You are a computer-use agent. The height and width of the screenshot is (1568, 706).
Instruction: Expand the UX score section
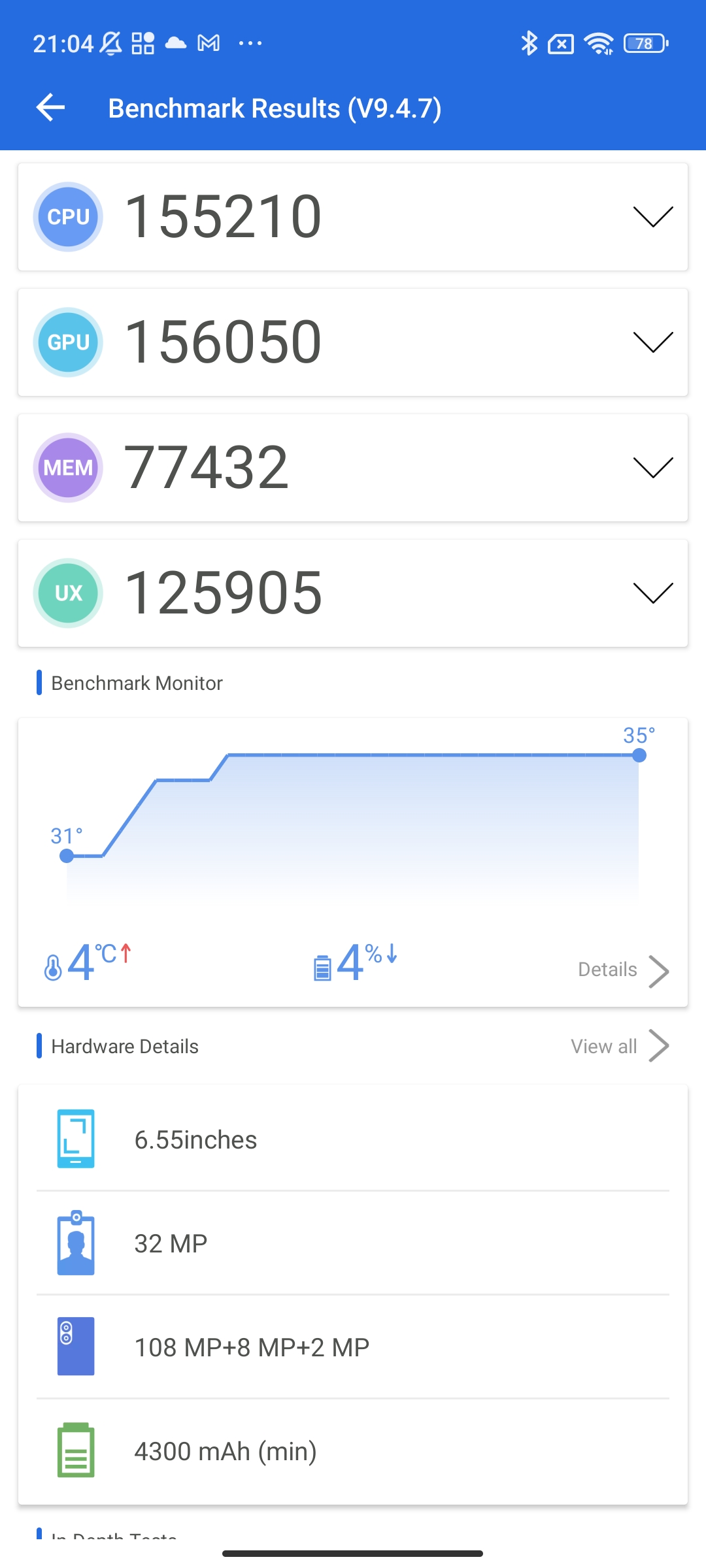click(652, 593)
